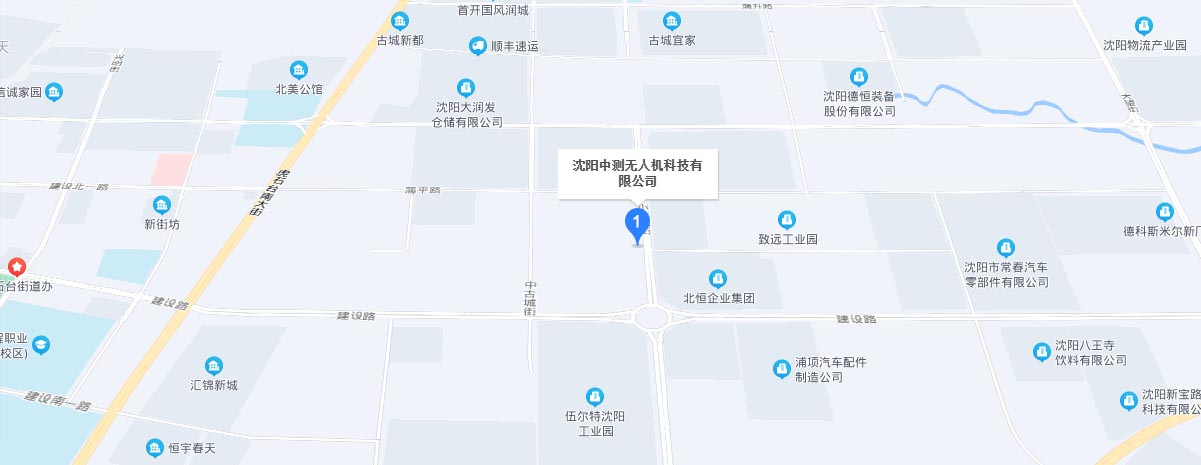
Task: Select the 北恒企业集团 map point
Action: [717, 278]
